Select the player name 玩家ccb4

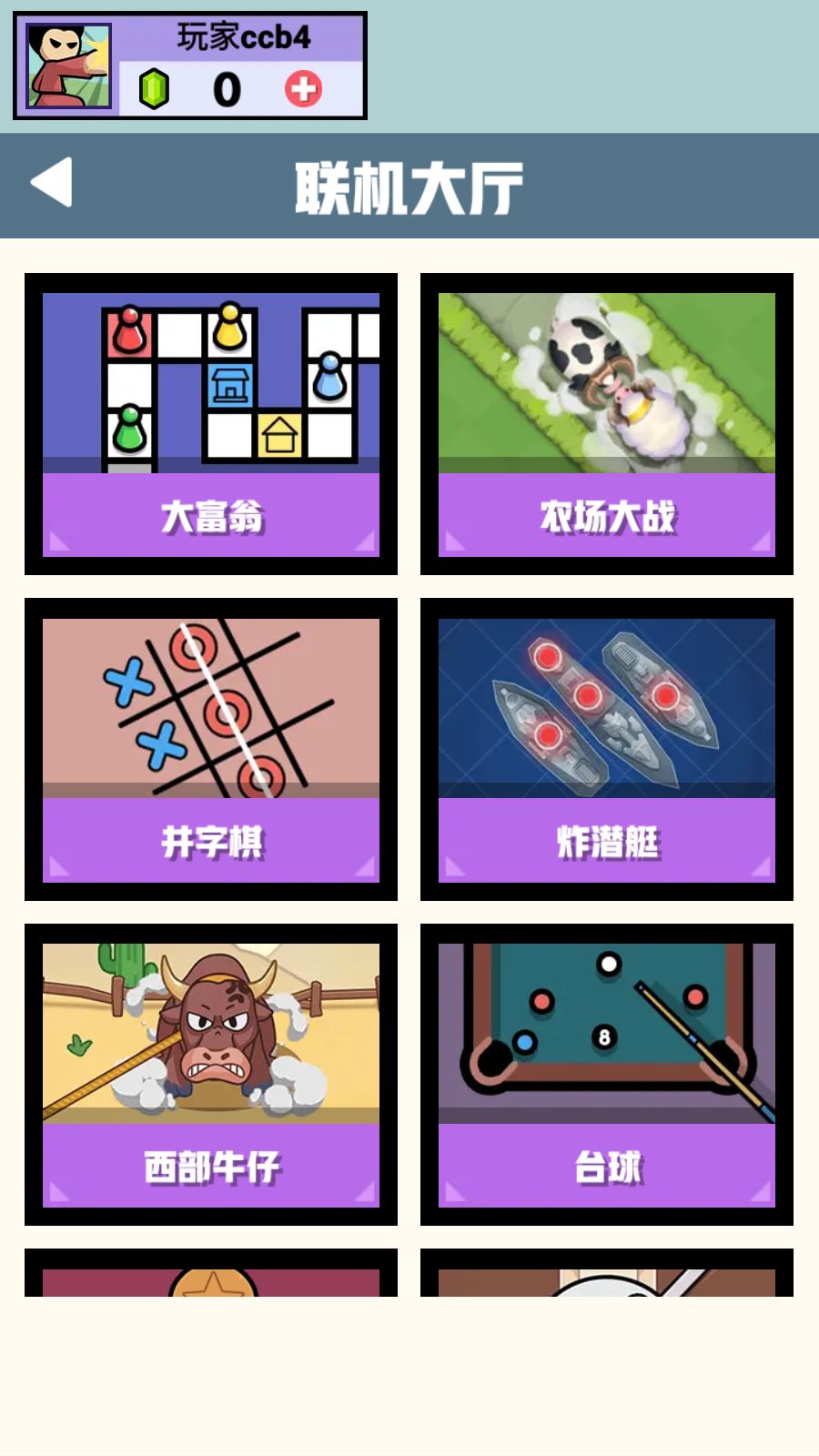[241, 39]
